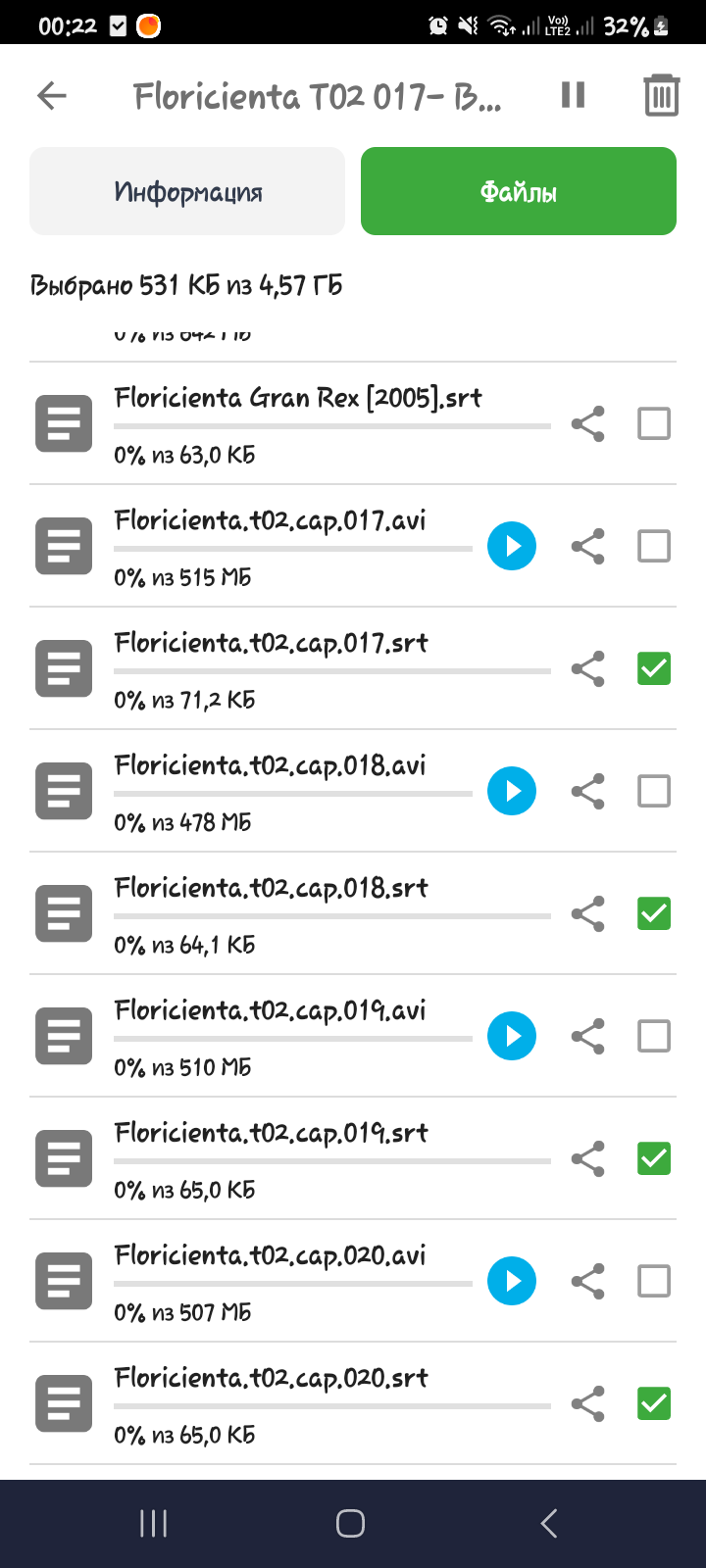
Task: Deselect Floricienta.t02.cap.018.srt
Action: tap(654, 913)
